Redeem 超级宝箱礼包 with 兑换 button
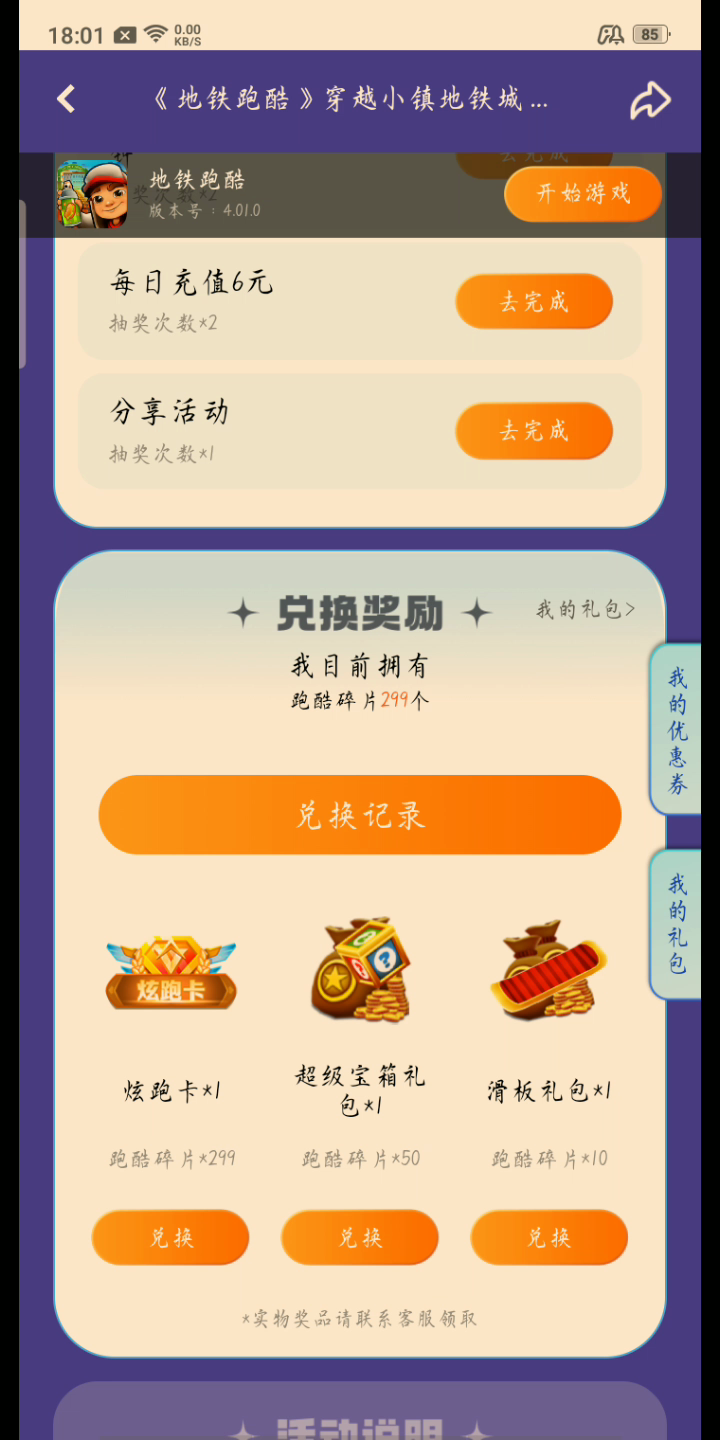720x1440 pixels. 360,1237
